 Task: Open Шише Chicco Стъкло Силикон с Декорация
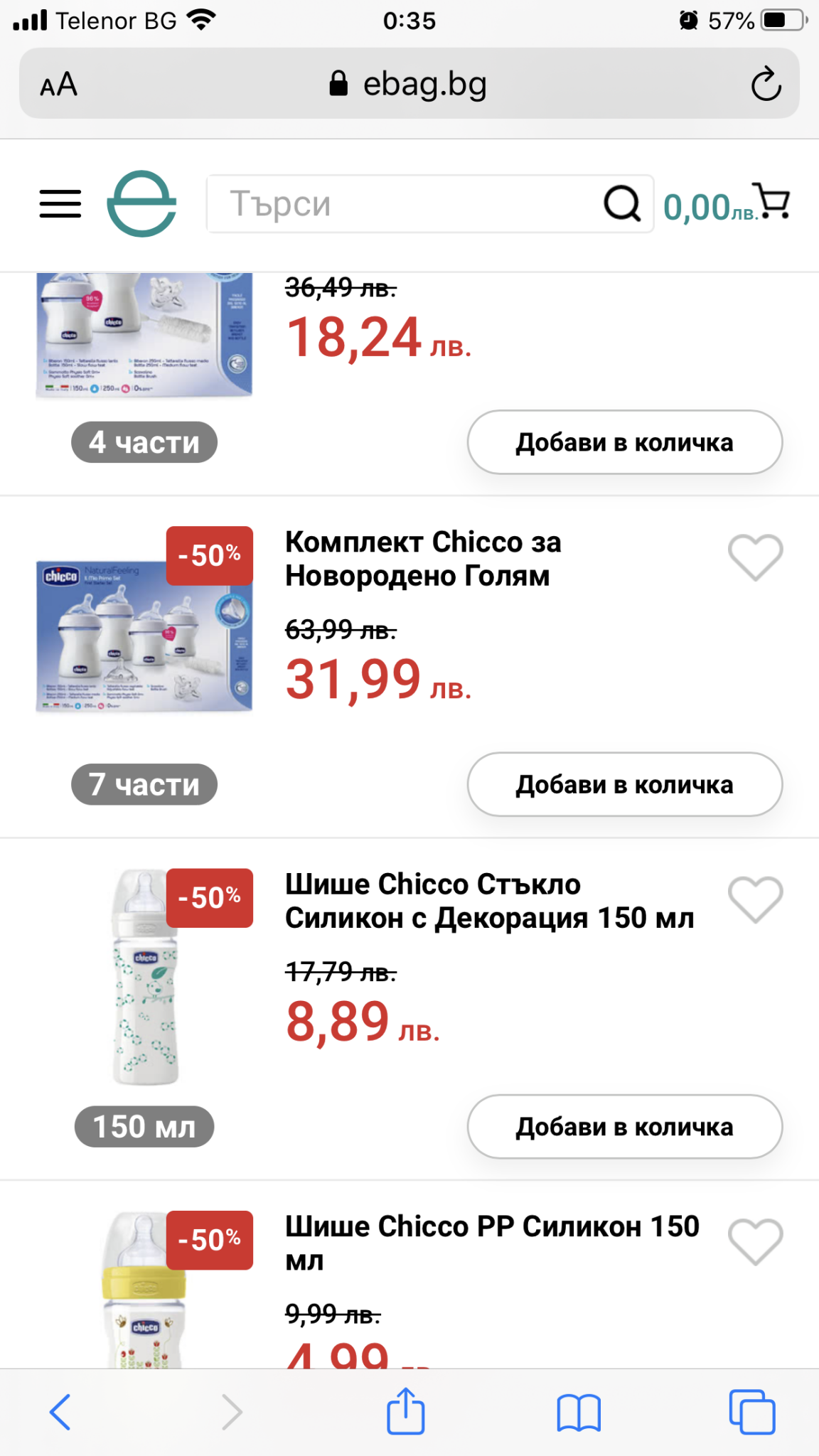[x=489, y=901]
